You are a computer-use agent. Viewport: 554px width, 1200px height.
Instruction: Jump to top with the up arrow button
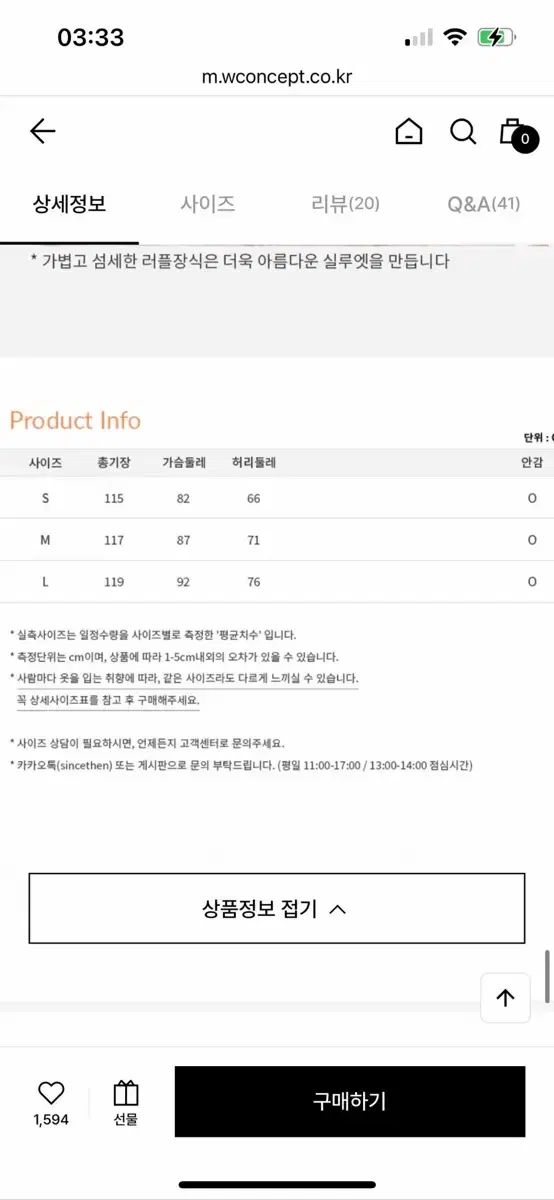click(505, 997)
